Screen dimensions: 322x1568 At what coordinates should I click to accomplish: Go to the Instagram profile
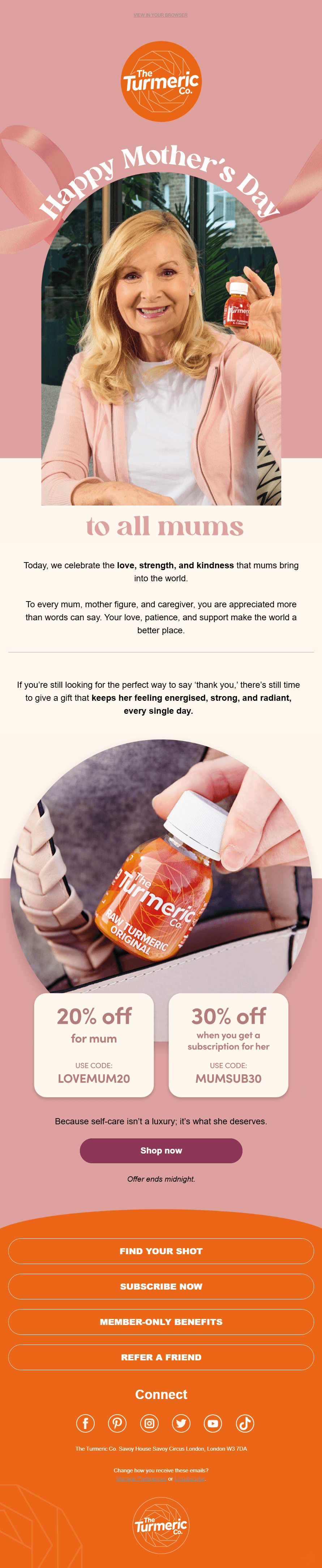(149, 1423)
